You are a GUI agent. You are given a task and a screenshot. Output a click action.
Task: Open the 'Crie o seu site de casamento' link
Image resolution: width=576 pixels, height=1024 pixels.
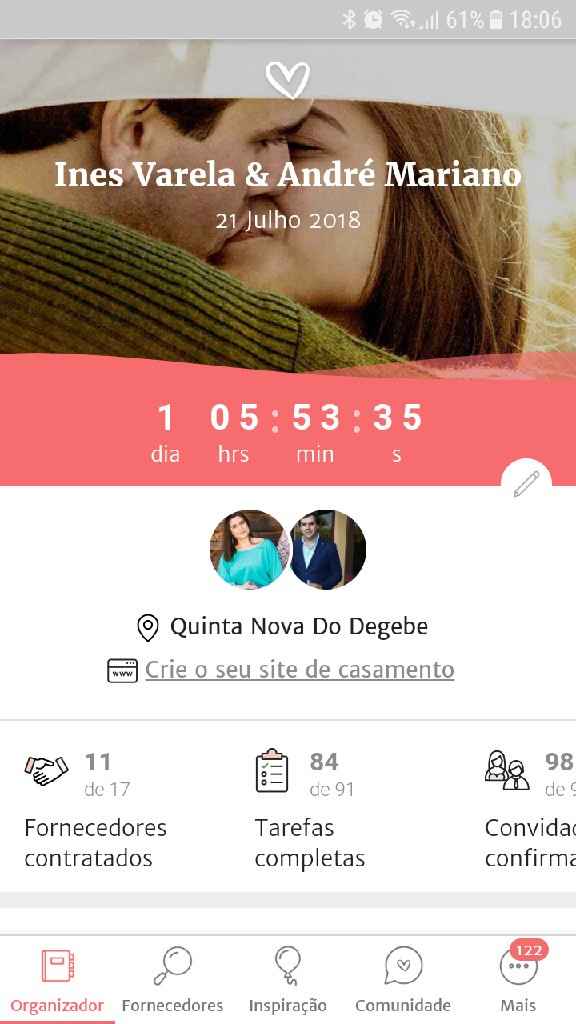pos(299,669)
